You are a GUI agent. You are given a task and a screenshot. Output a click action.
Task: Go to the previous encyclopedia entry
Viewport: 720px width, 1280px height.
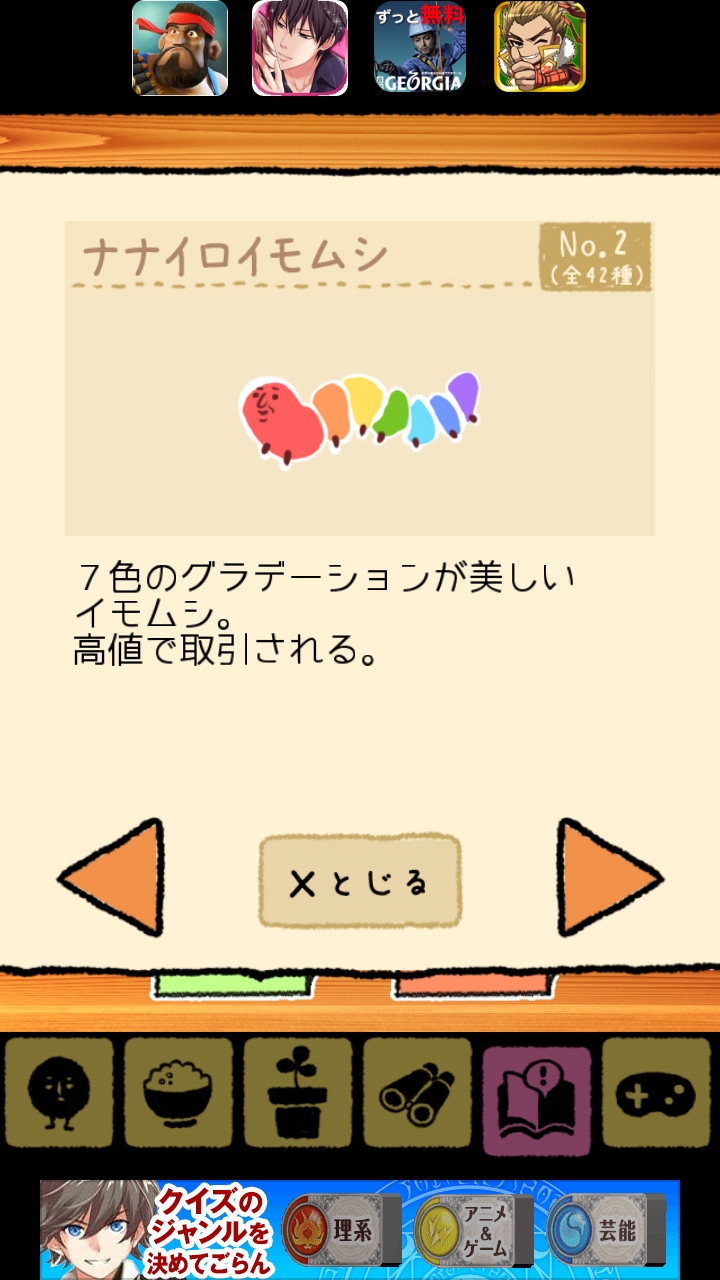click(115, 879)
